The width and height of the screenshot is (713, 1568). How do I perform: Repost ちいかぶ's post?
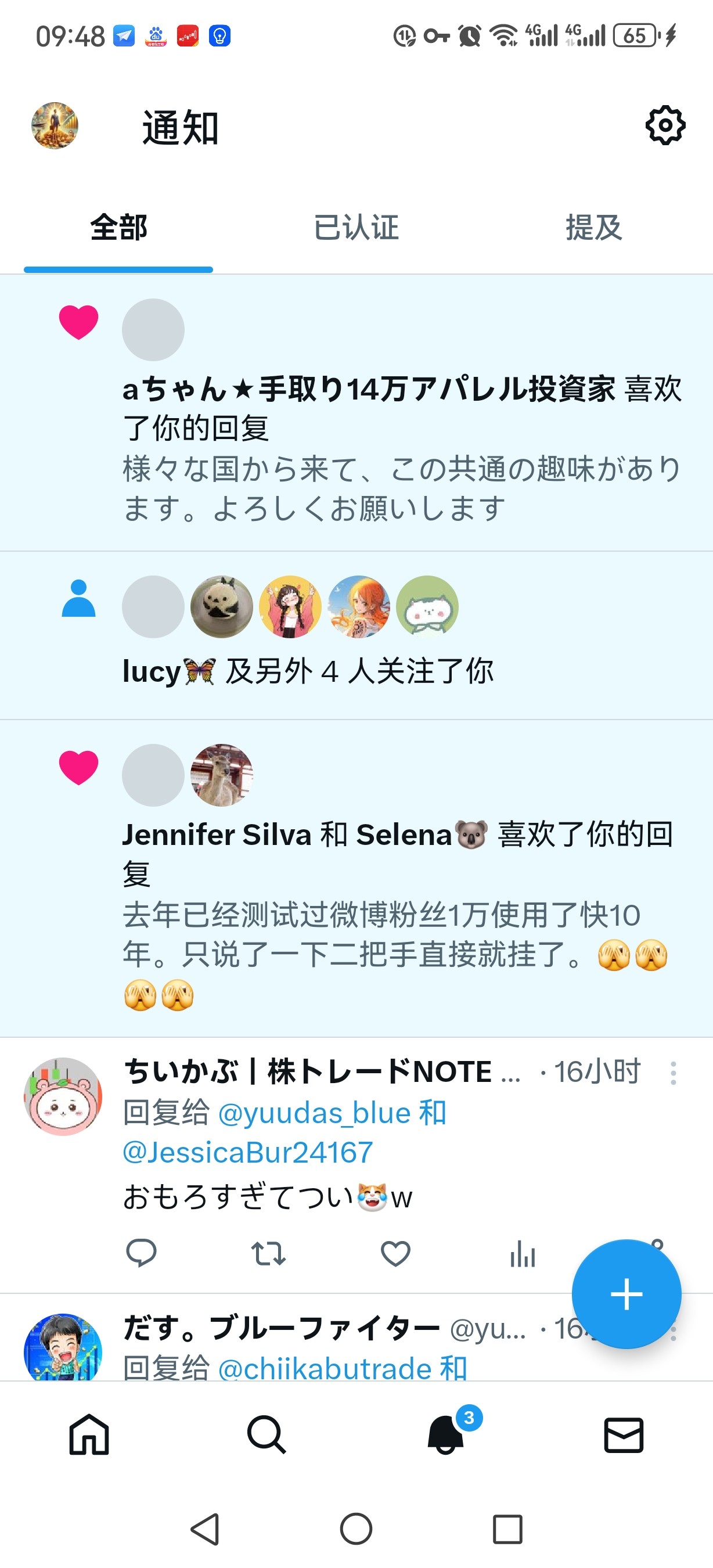click(x=268, y=1253)
